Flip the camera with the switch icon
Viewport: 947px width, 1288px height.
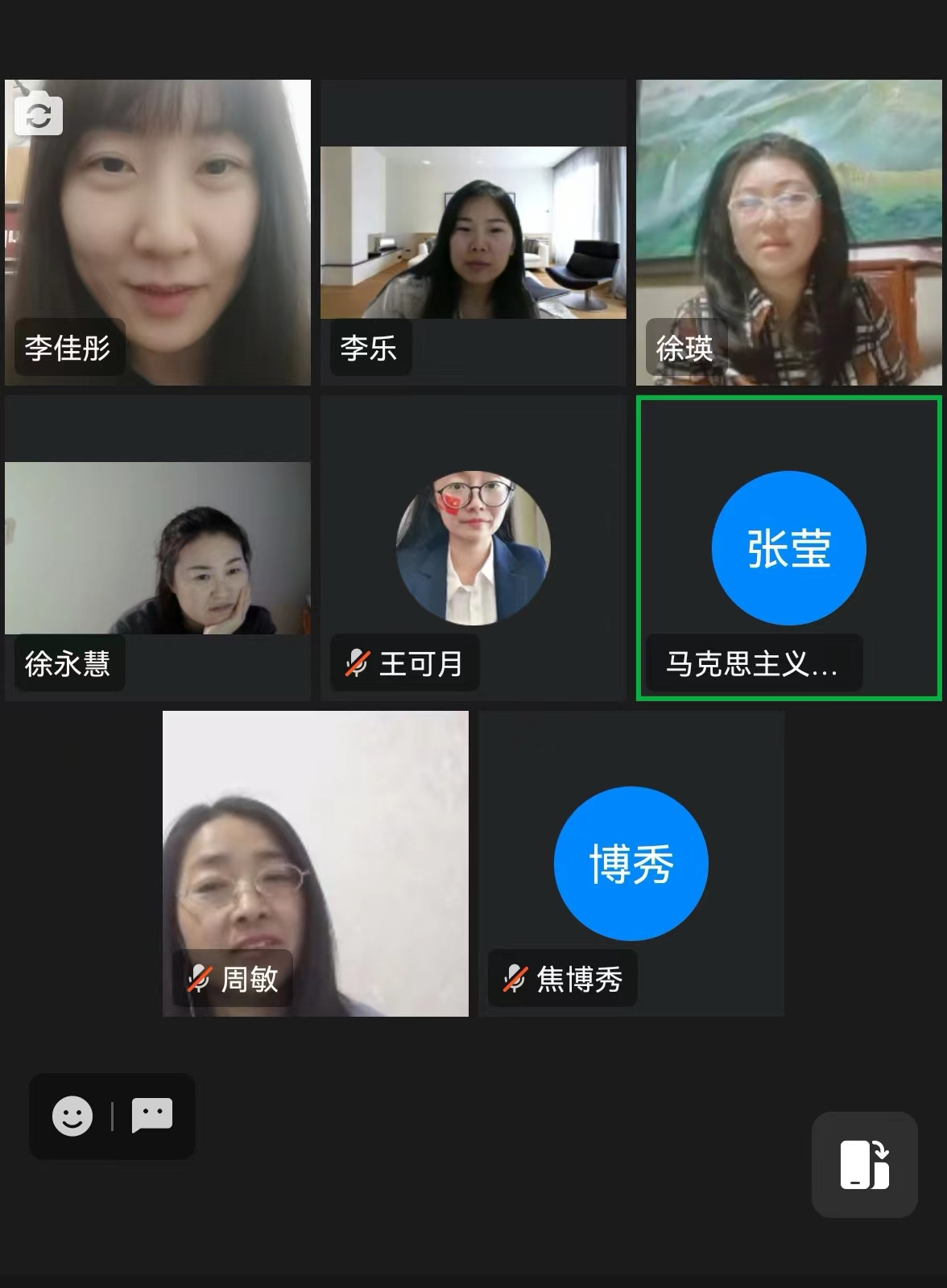(x=39, y=116)
